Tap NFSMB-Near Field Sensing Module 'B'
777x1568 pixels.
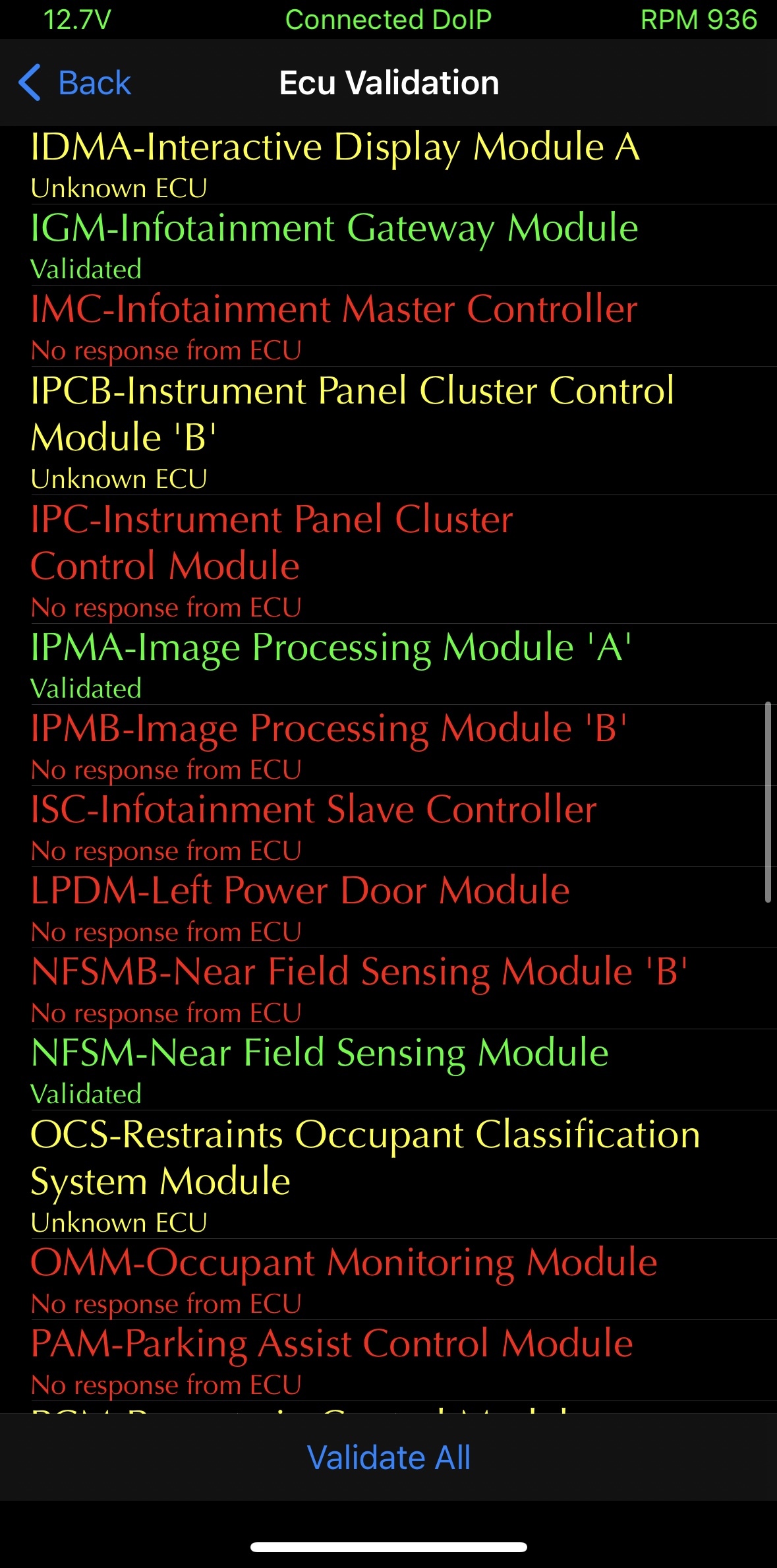(389, 988)
